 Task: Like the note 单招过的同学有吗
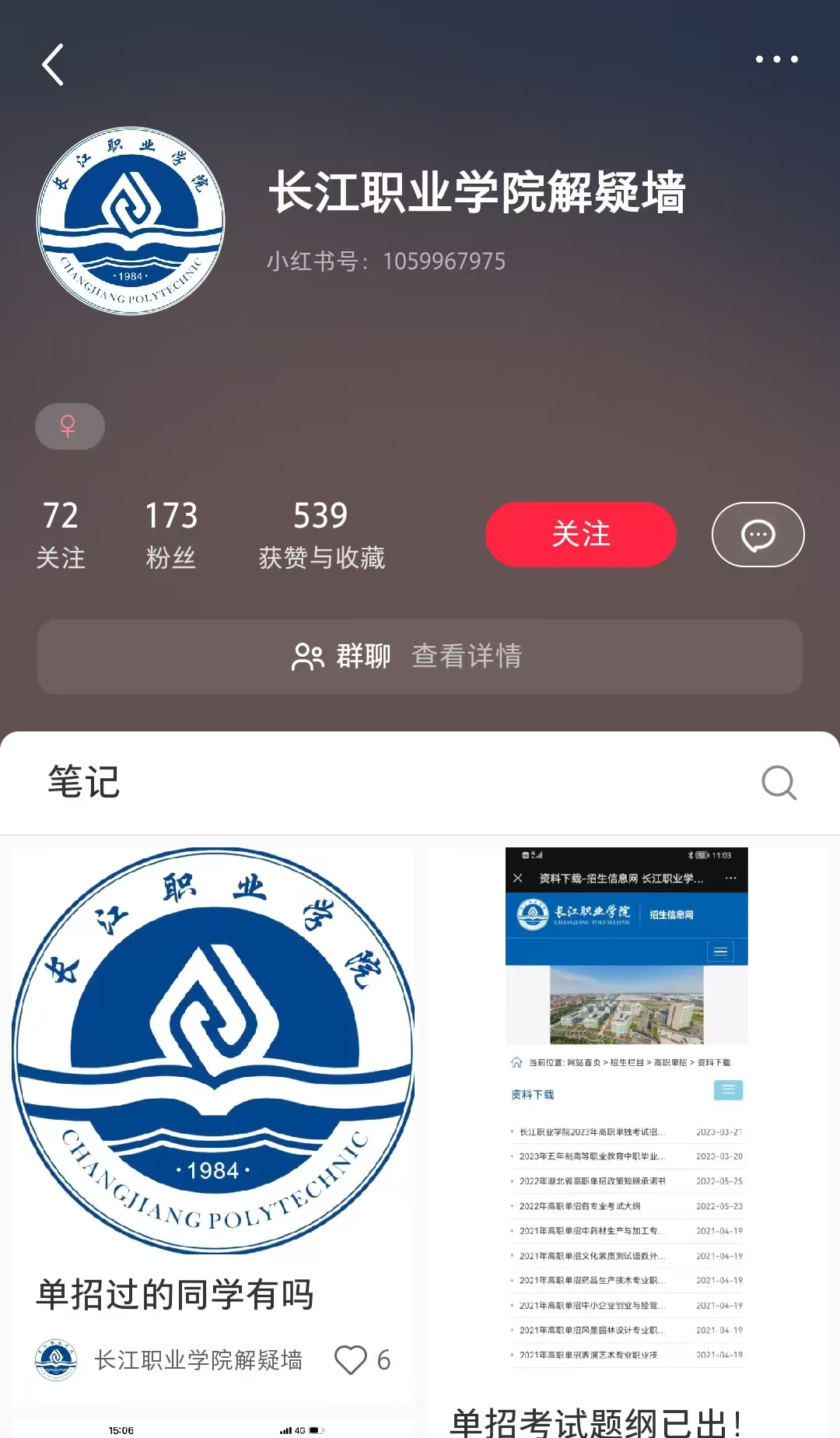pyautogui.click(x=351, y=1359)
